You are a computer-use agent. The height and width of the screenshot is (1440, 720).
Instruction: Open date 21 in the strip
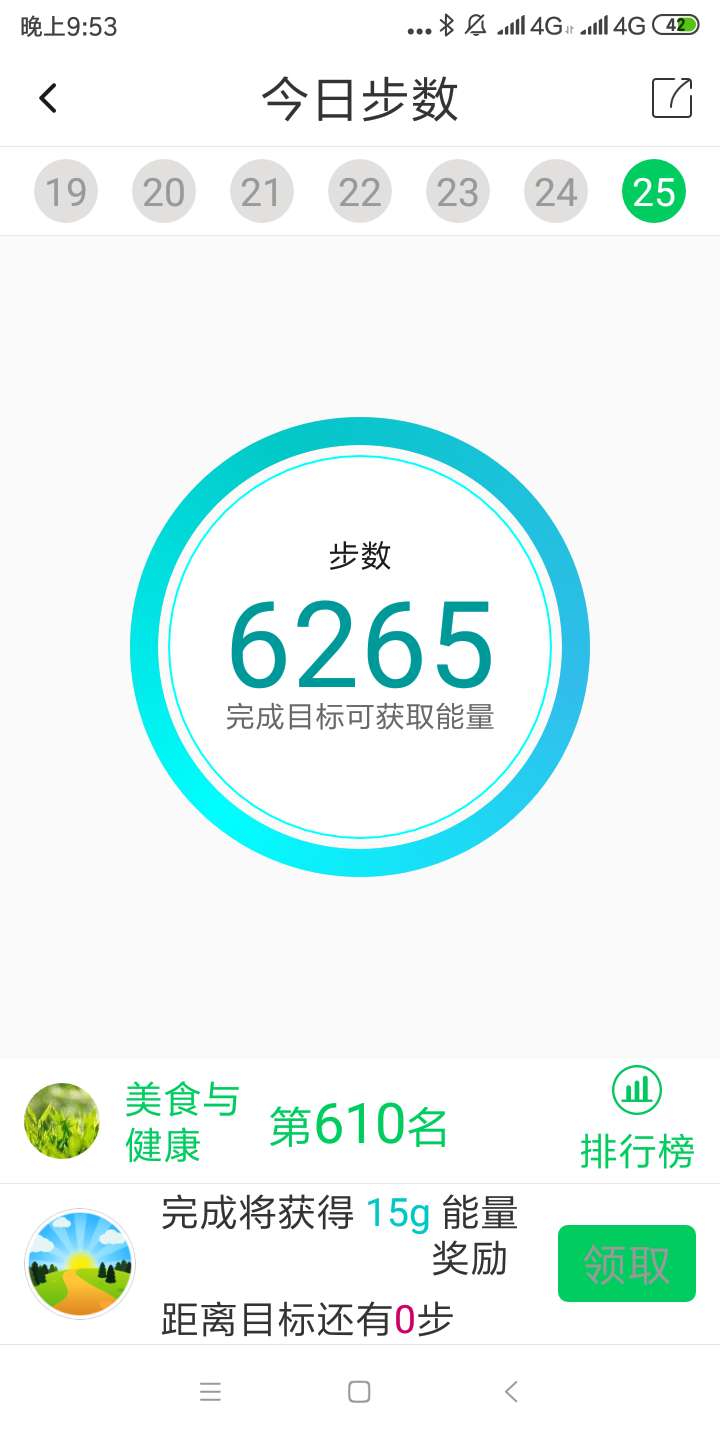coord(261,190)
